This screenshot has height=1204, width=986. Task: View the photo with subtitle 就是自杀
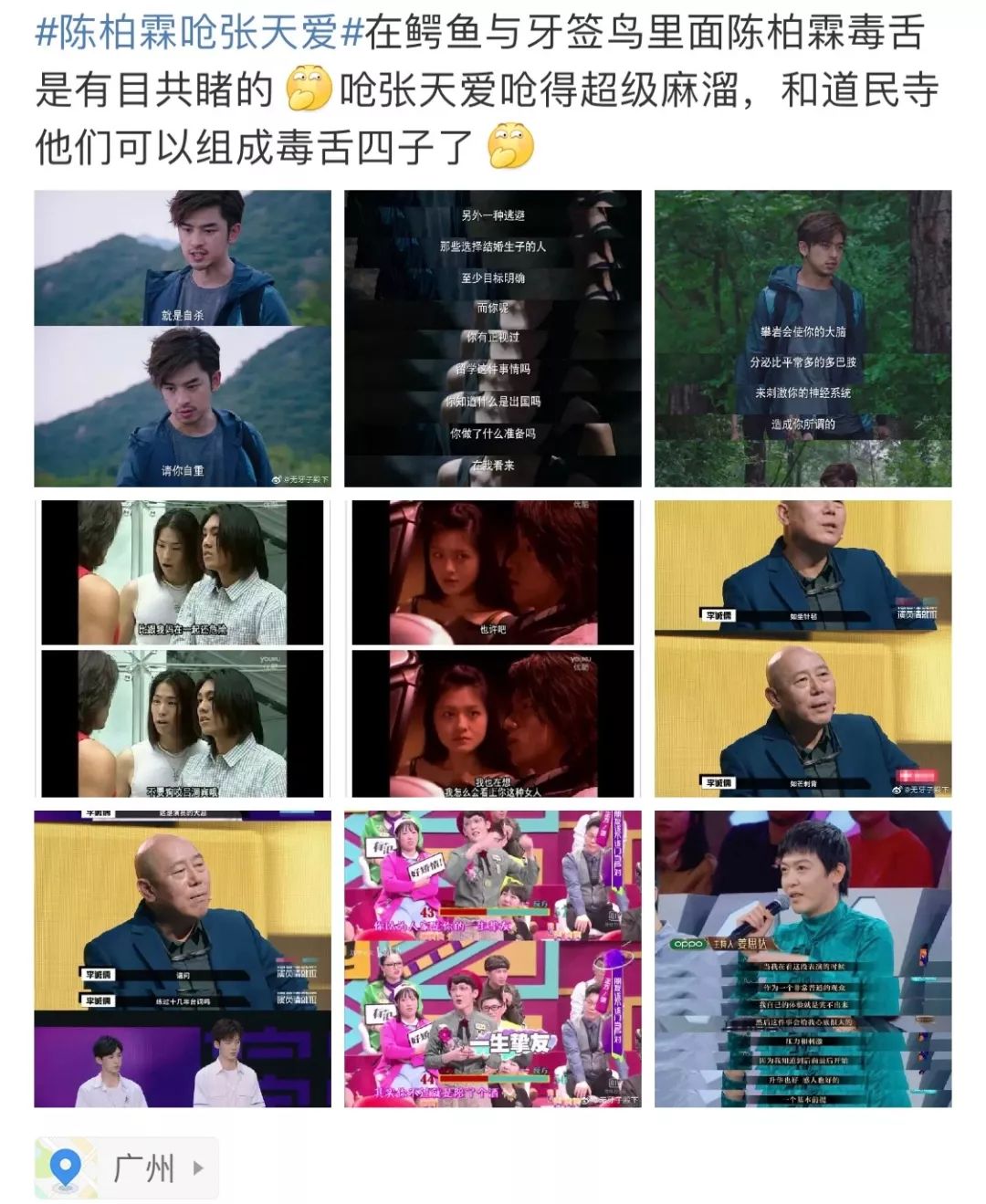(x=183, y=338)
